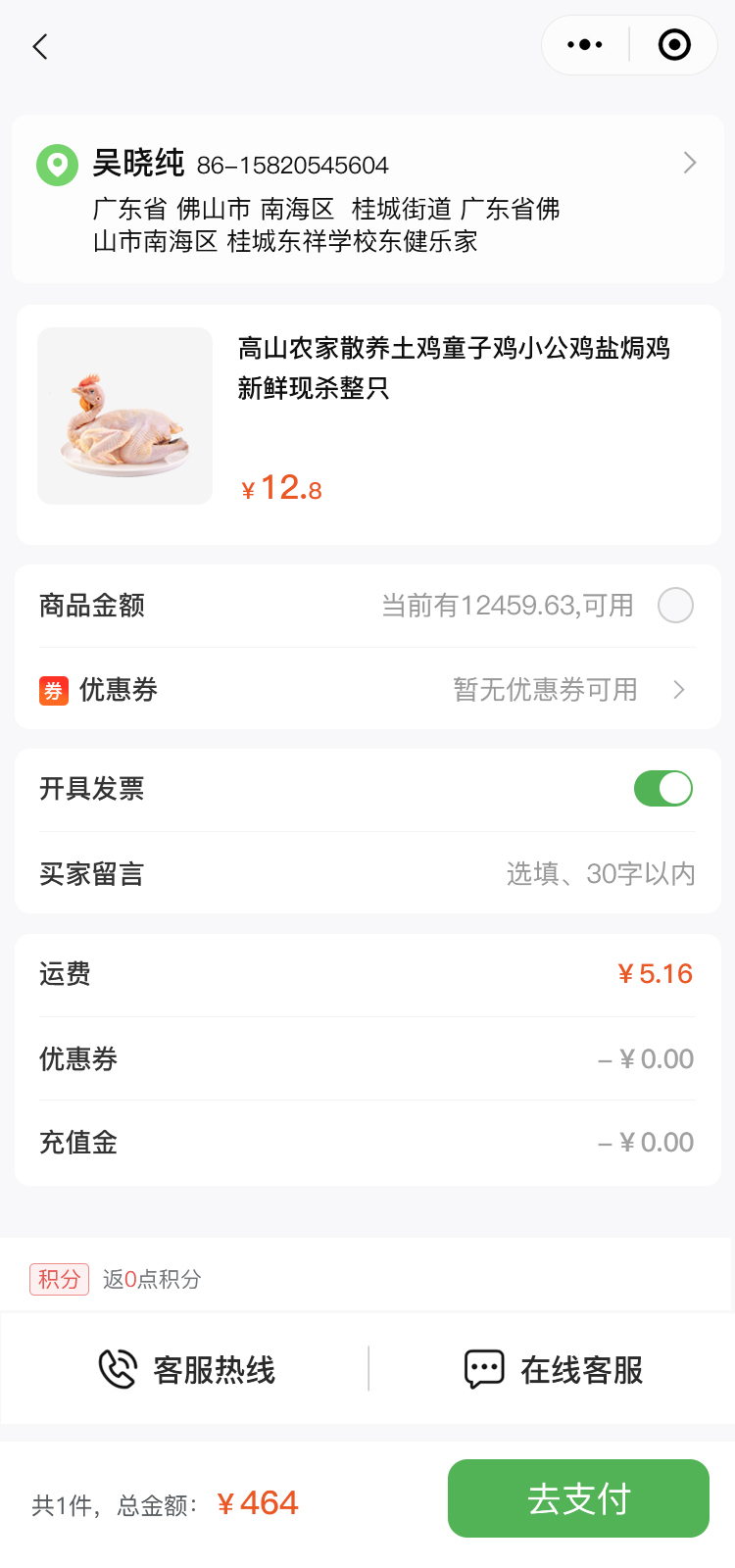Open the 优惠券 coupon selection row
The width and height of the screenshot is (735, 1568).
(x=367, y=690)
